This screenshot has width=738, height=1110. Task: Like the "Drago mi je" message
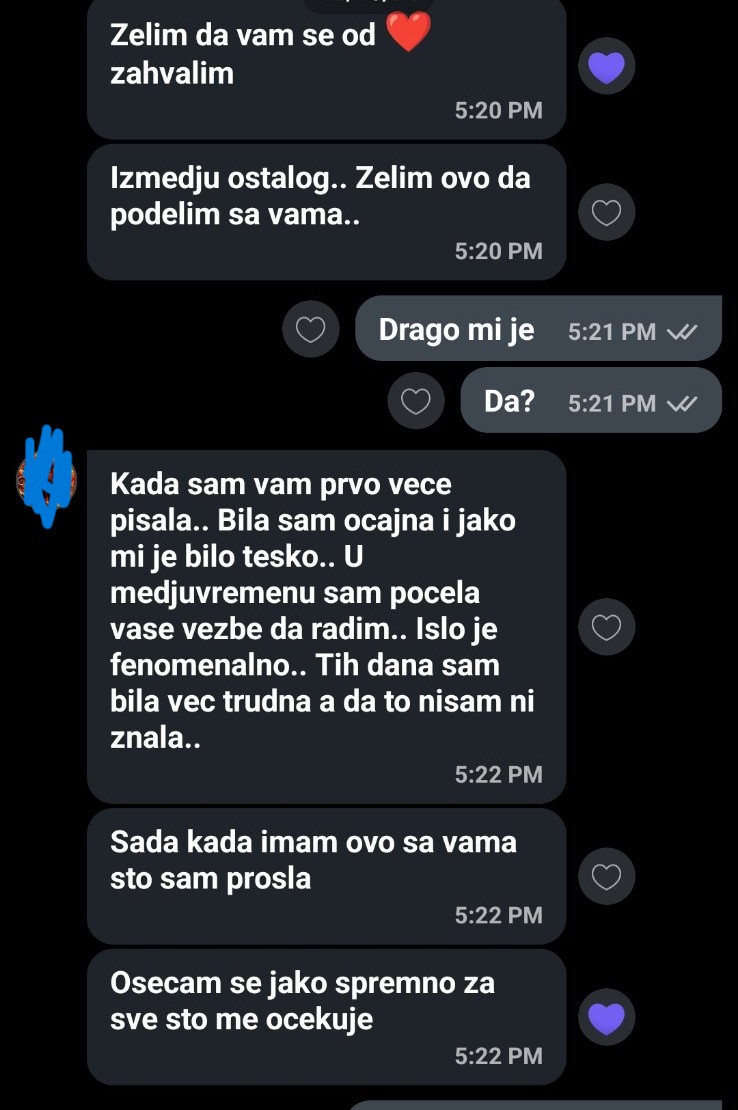(x=311, y=330)
